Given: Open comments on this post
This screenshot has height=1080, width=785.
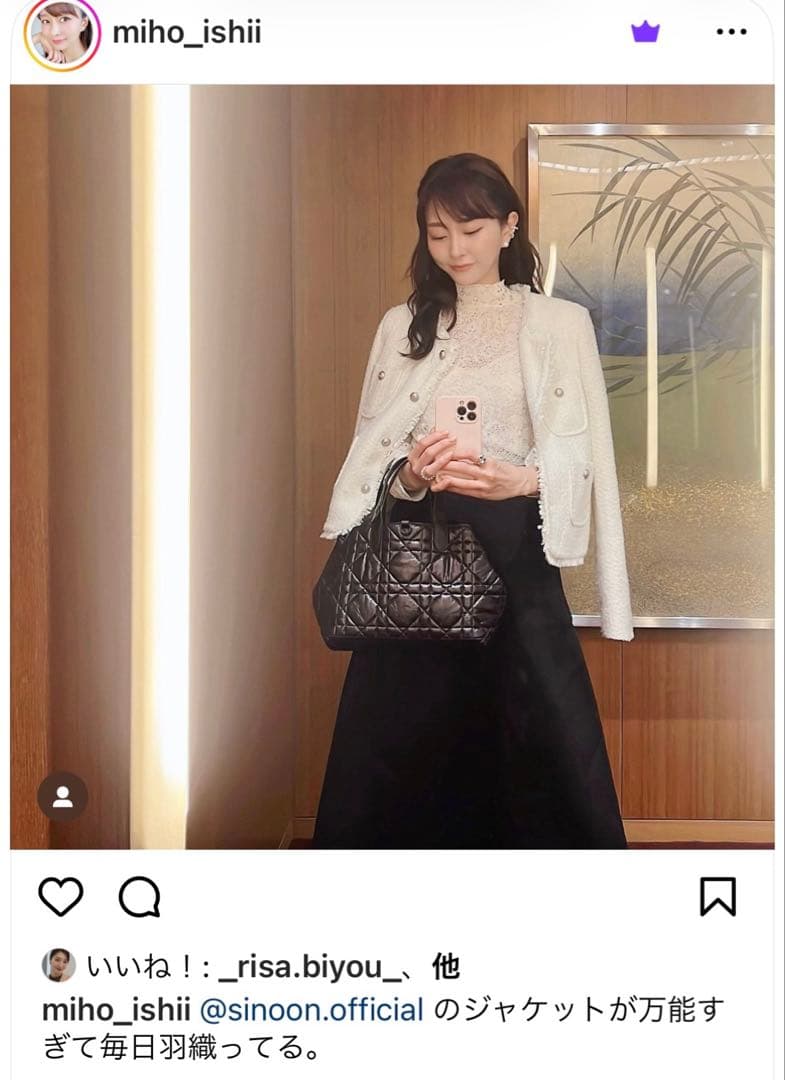Looking at the screenshot, I should pyautogui.click(x=139, y=897).
